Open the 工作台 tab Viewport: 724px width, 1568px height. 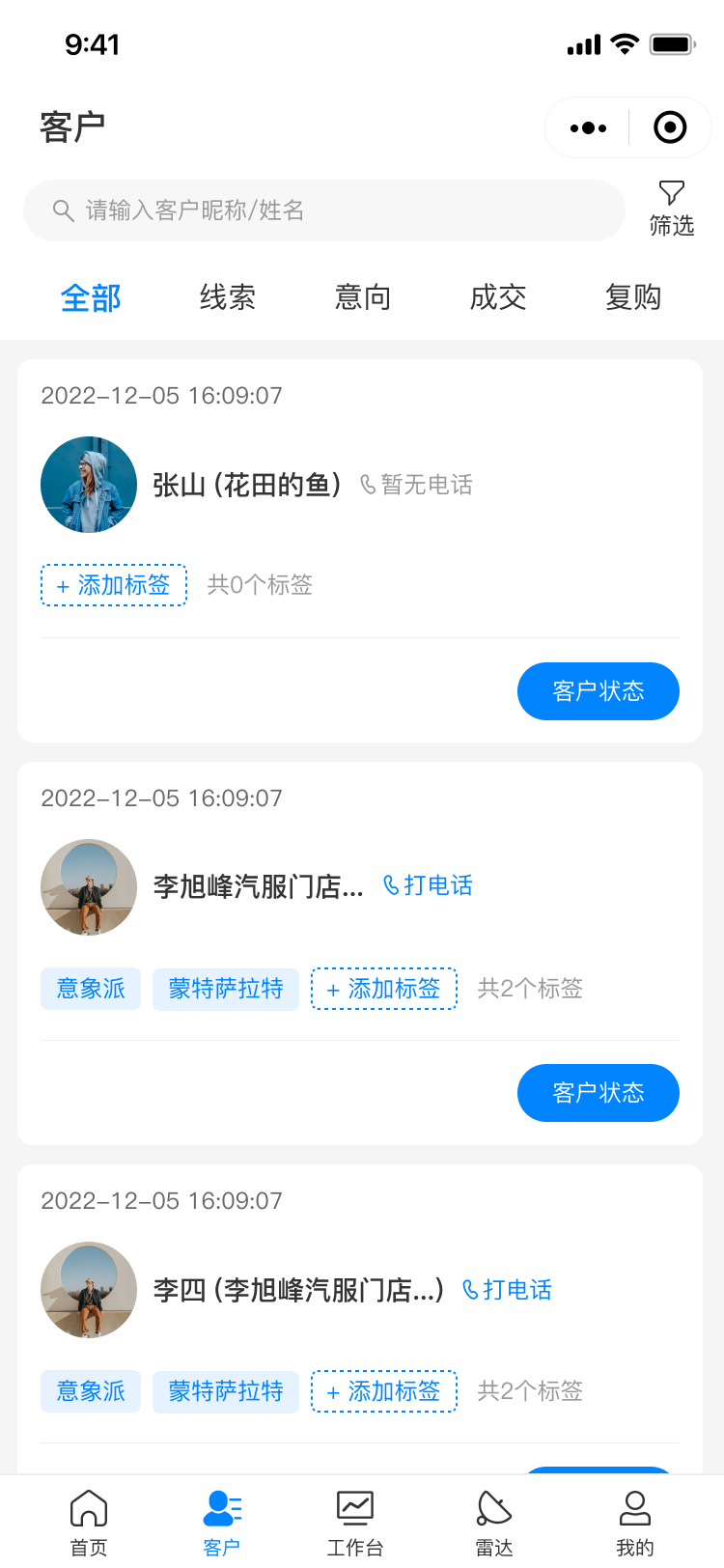[x=354, y=1522]
